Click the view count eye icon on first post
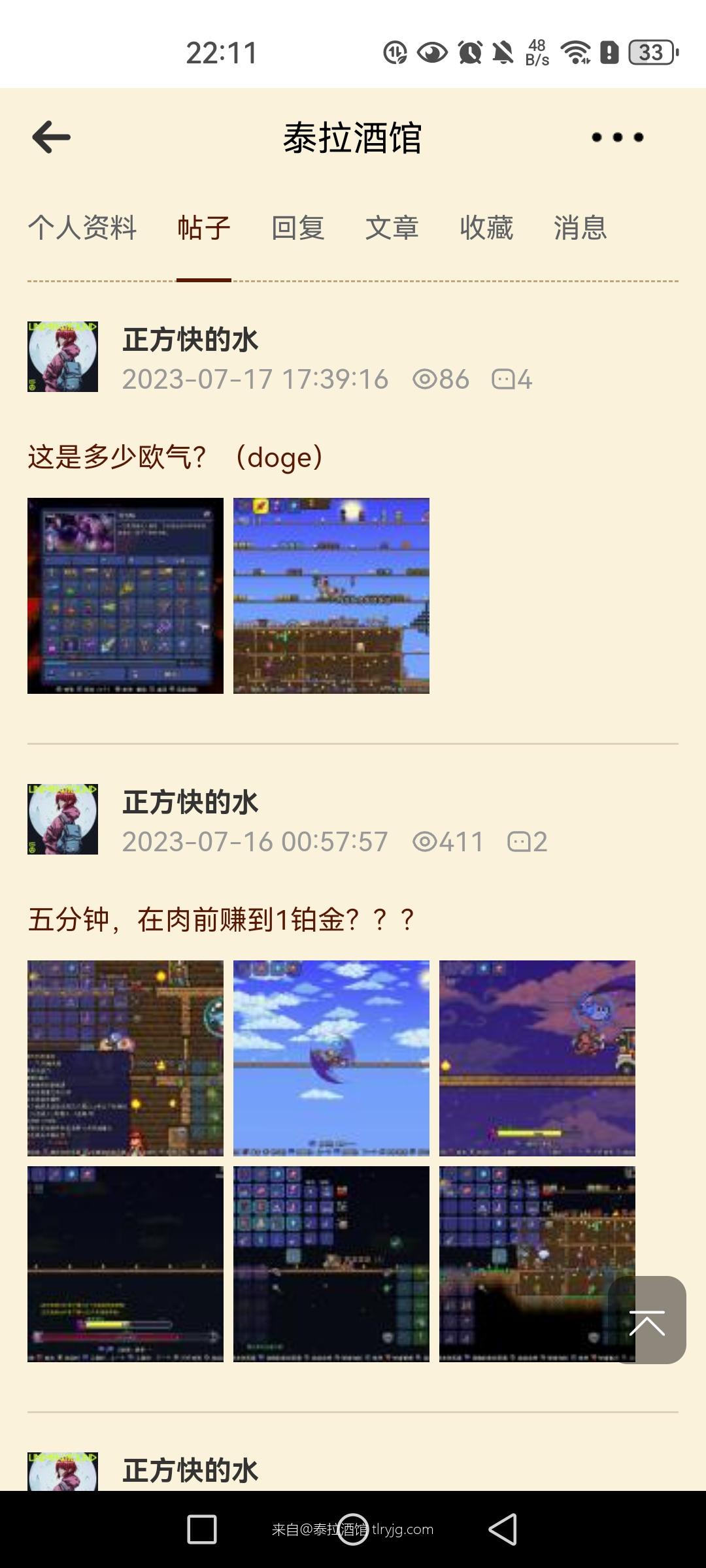The width and height of the screenshot is (706, 1568). click(426, 379)
